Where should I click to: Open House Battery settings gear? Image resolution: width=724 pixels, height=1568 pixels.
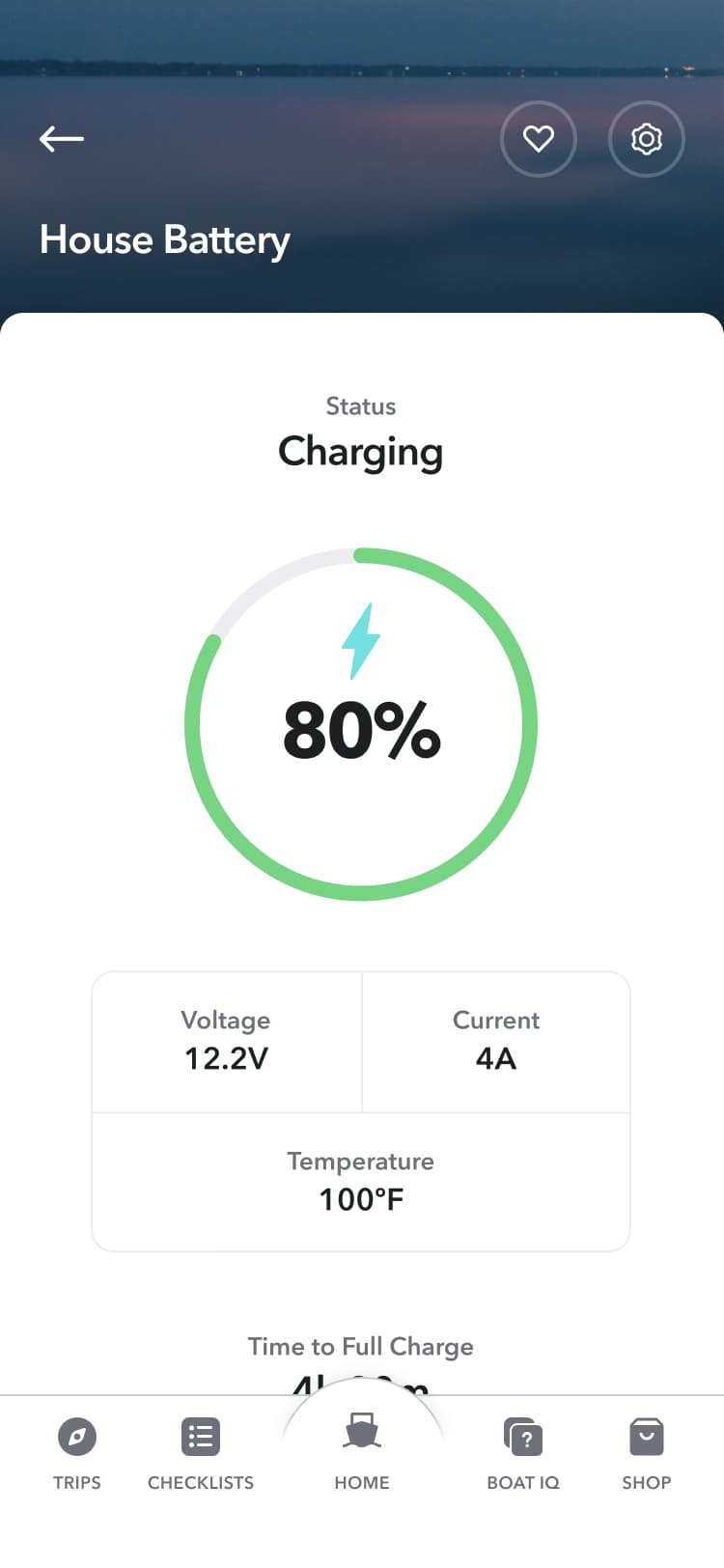click(x=647, y=139)
